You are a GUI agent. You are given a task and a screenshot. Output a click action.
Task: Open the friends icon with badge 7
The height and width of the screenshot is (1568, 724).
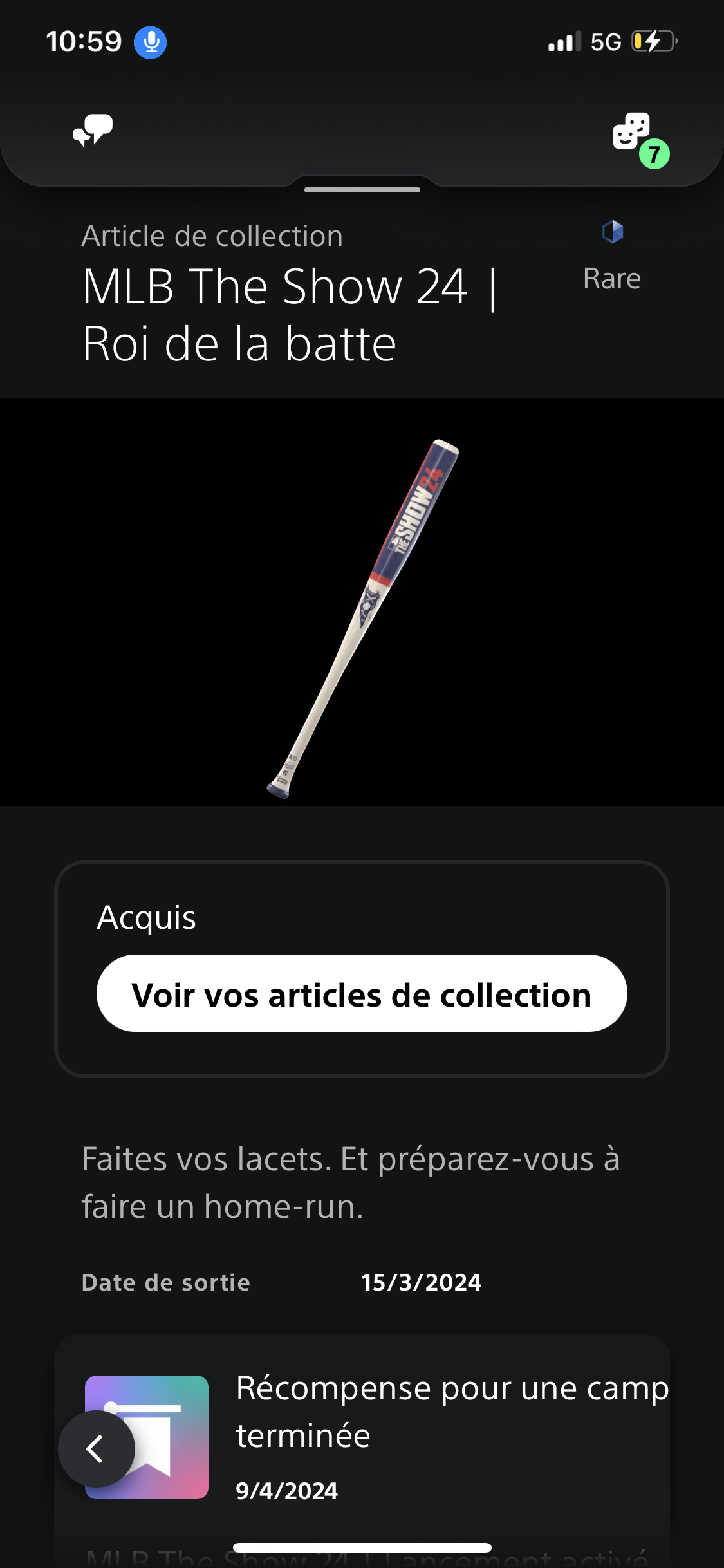coord(633,133)
